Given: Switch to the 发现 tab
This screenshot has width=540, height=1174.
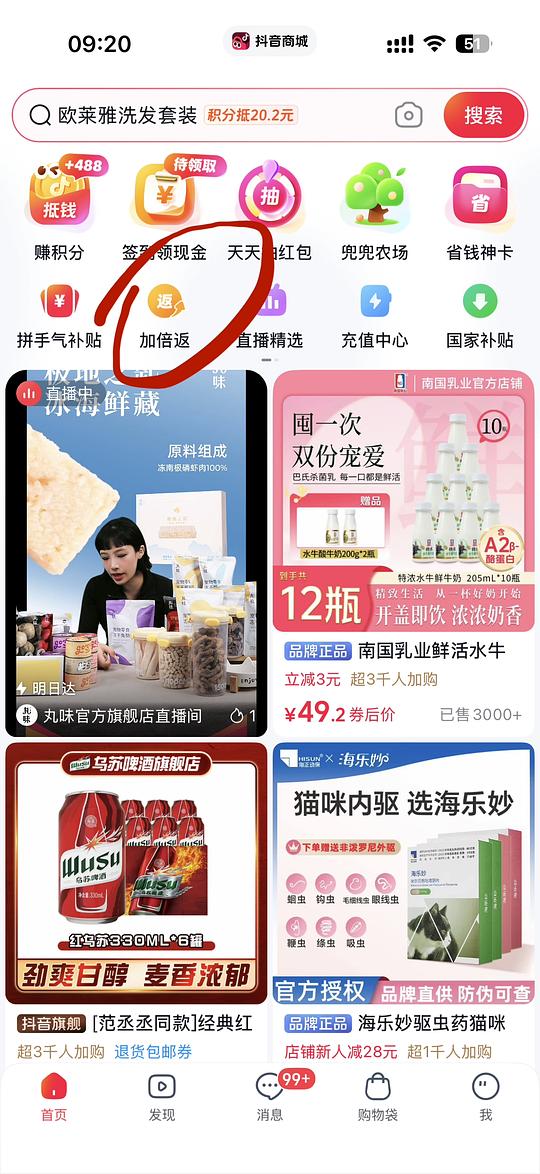Looking at the screenshot, I should (162, 1098).
